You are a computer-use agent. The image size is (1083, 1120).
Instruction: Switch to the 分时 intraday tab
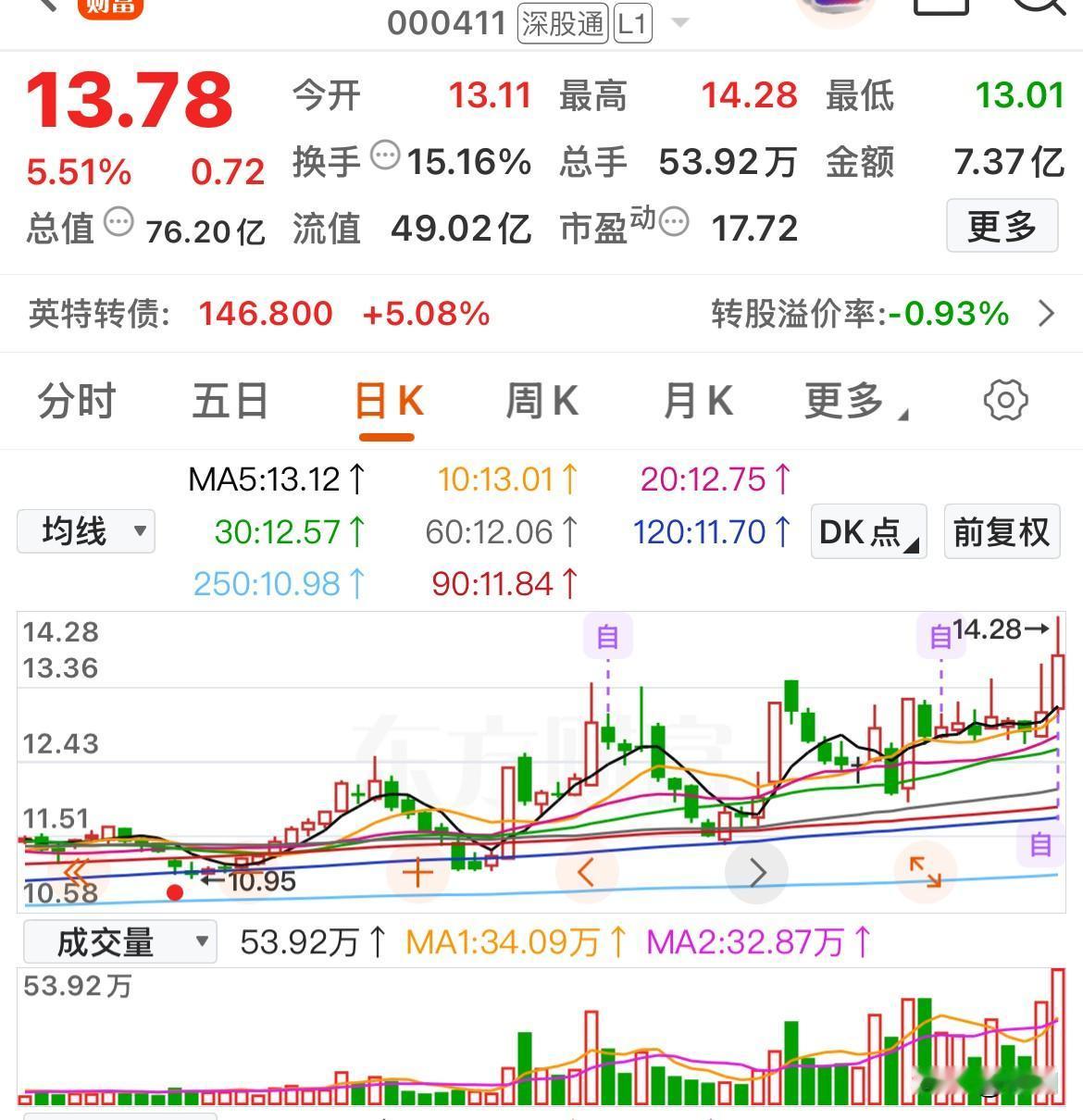76,401
